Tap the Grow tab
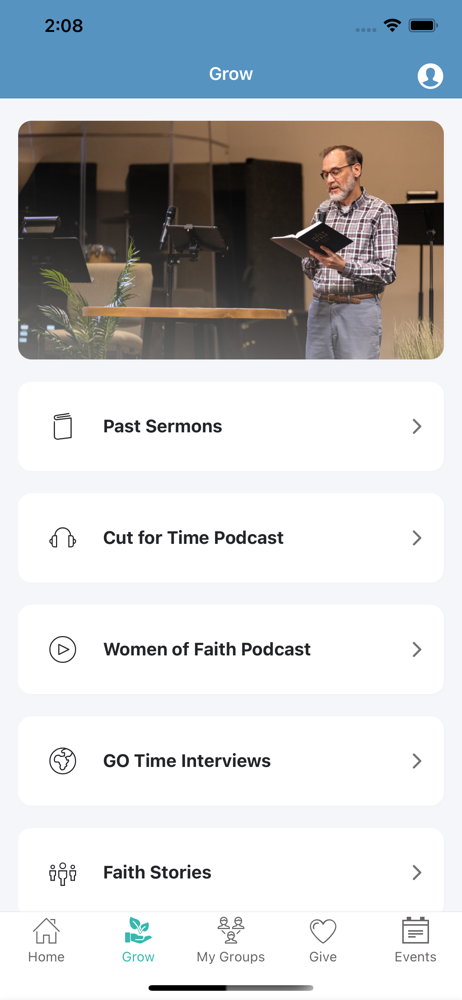The image size is (462, 1000). (138, 940)
